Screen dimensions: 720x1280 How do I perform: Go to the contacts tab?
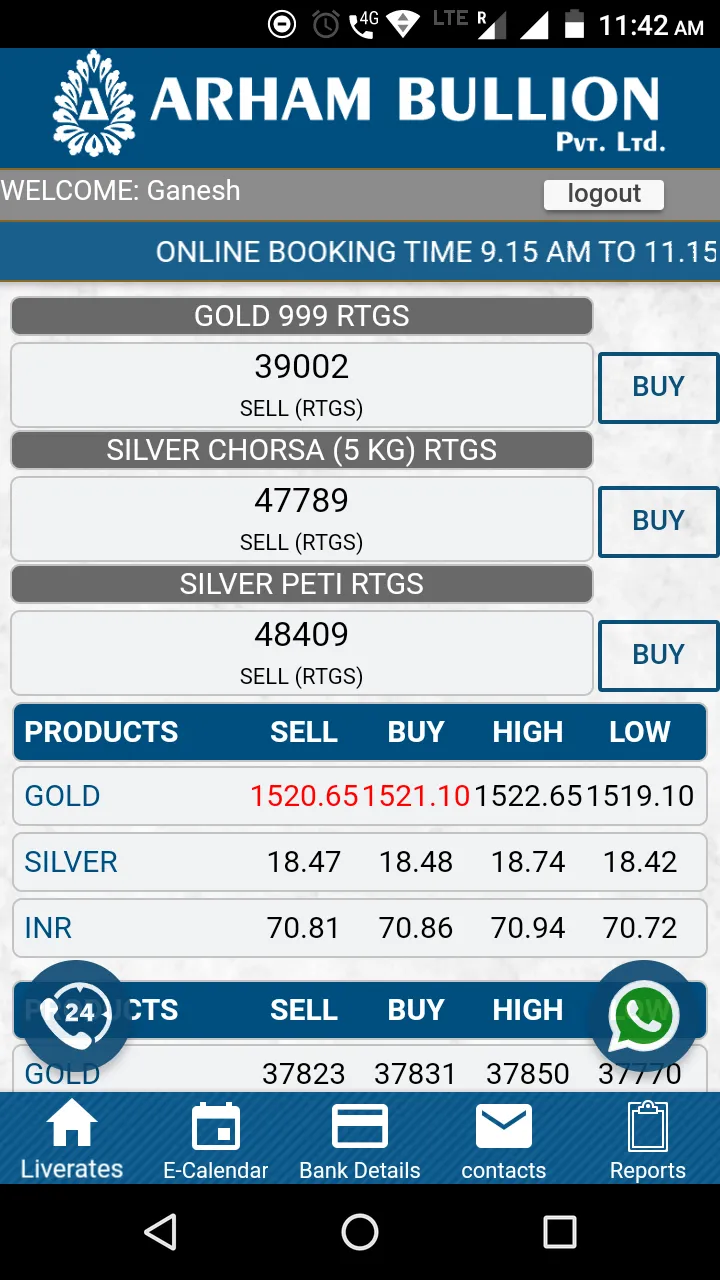pyautogui.click(x=504, y=1140)
